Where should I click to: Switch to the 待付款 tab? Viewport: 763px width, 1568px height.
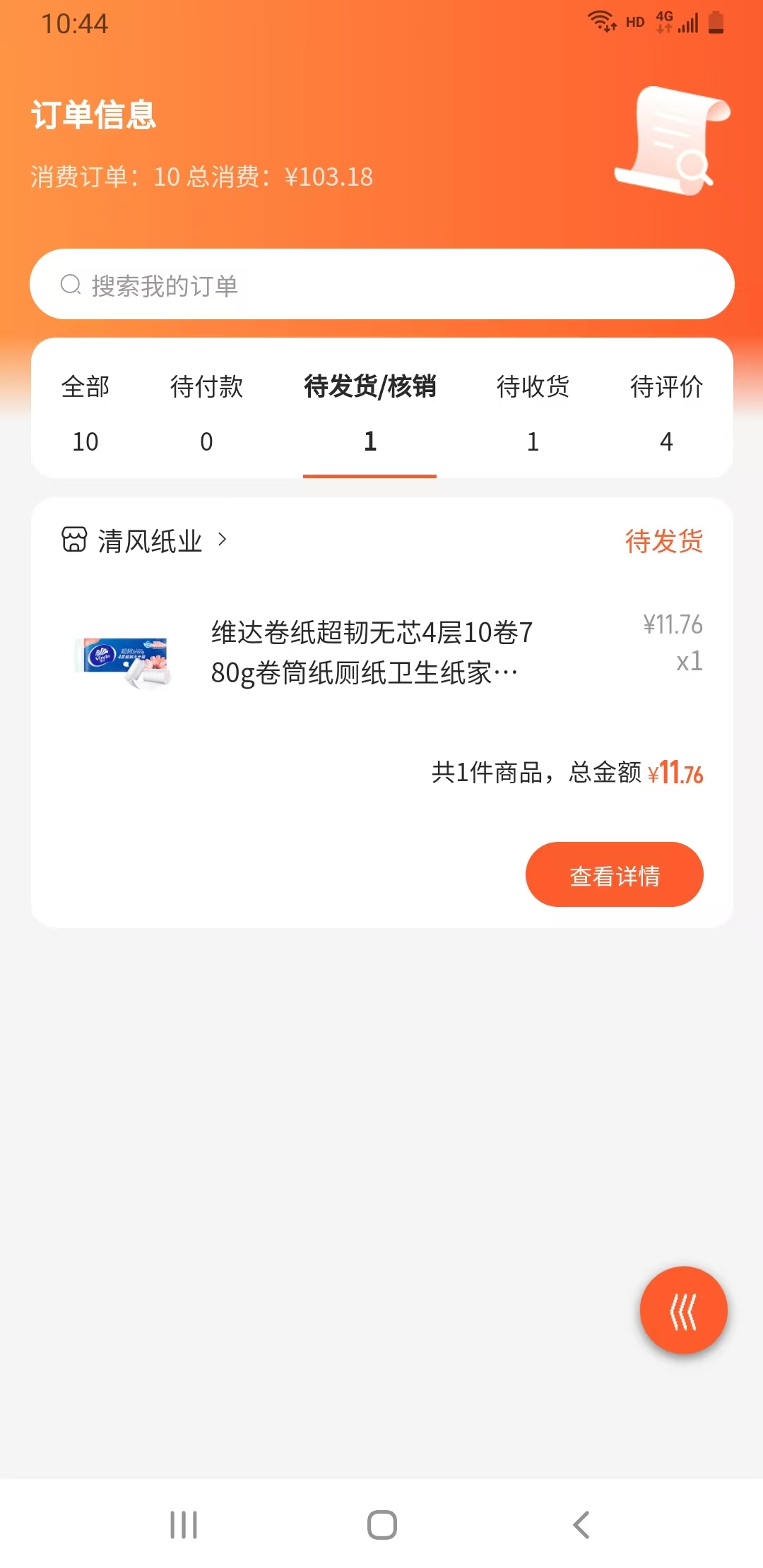tap(206, 412)
